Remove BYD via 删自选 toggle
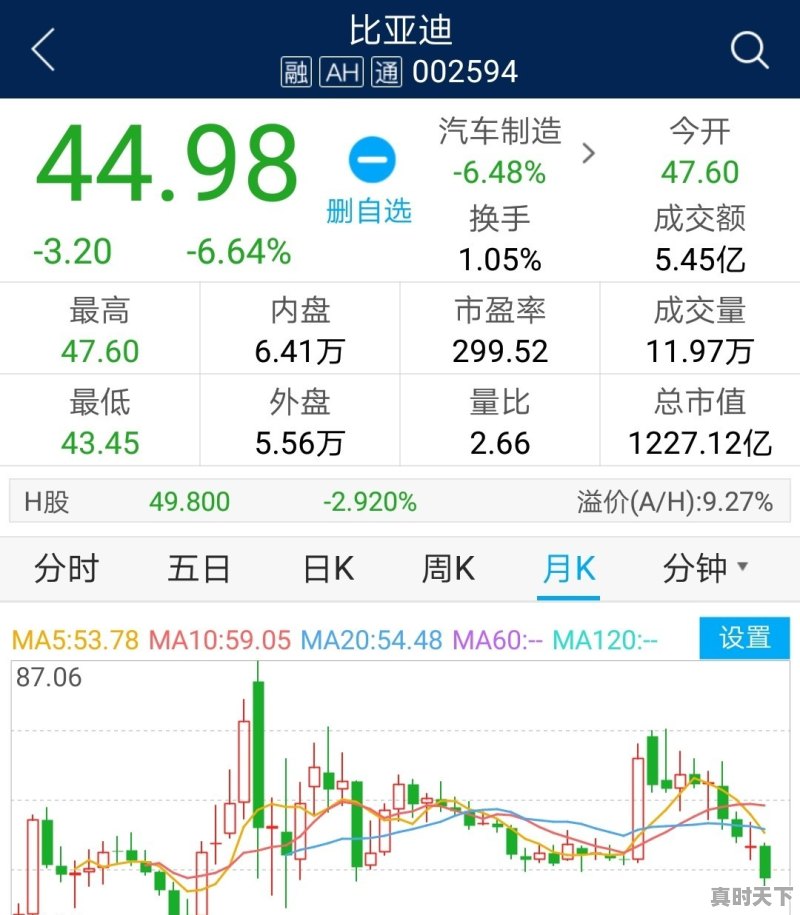 [x=369, y=210]
